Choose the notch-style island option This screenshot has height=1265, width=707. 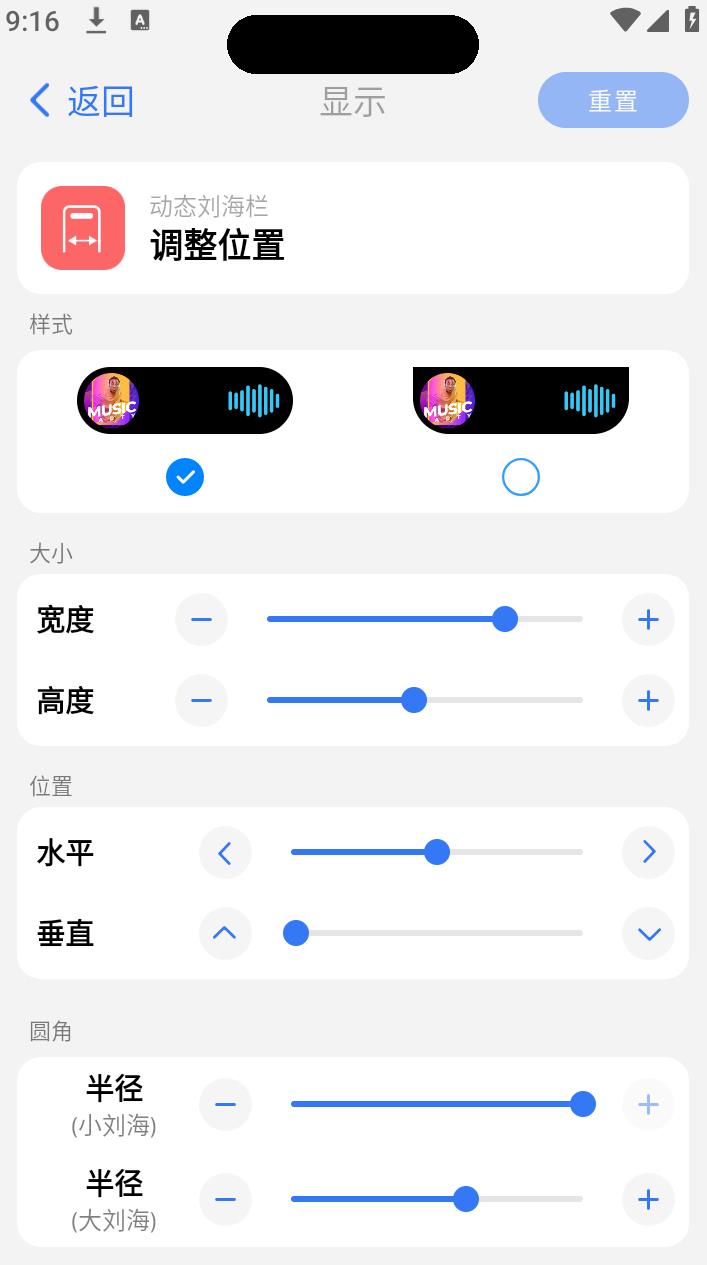(521, 477)
